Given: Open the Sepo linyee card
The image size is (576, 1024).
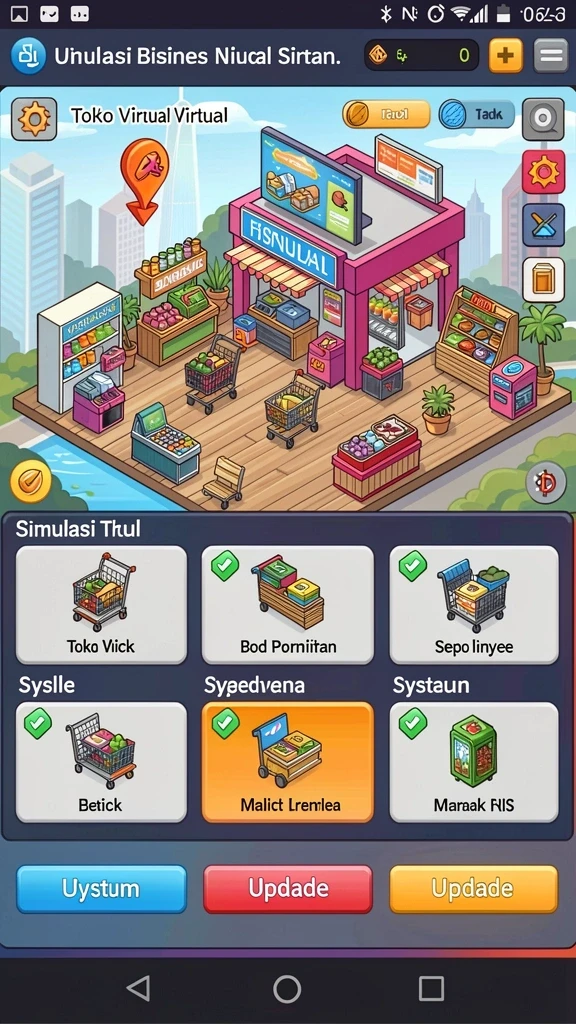Looking at the screenshot, I should pos(474,605).
